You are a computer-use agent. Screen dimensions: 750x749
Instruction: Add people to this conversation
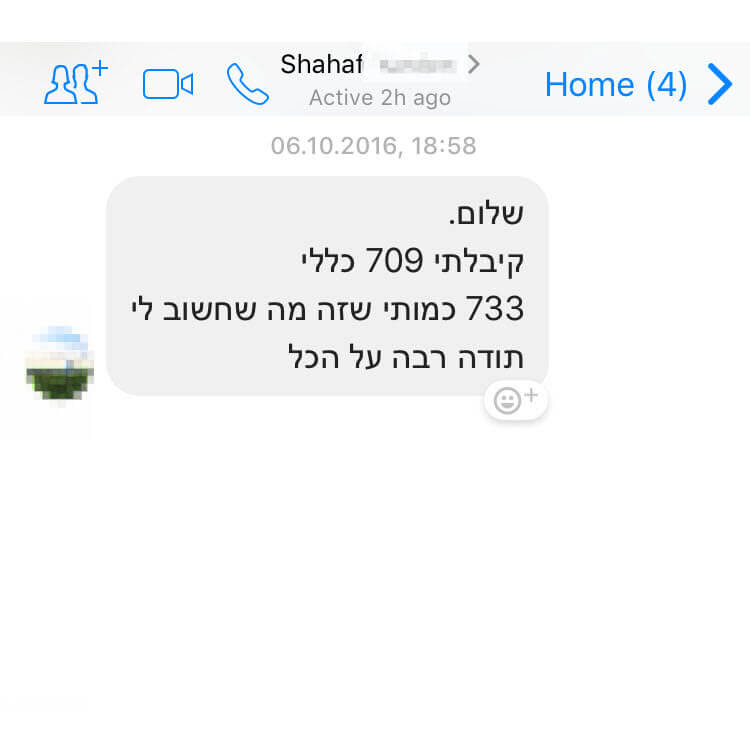[76, 84]
